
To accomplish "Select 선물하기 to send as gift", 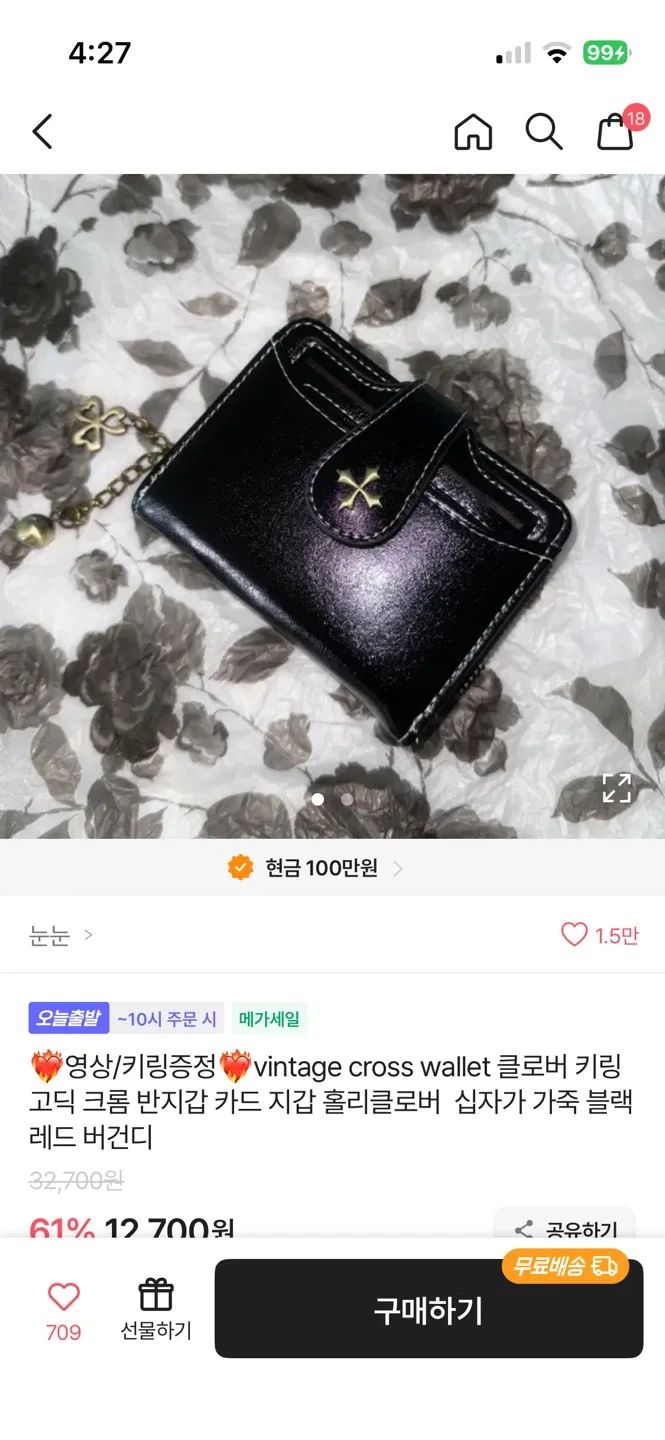I will coord(156,1308).
